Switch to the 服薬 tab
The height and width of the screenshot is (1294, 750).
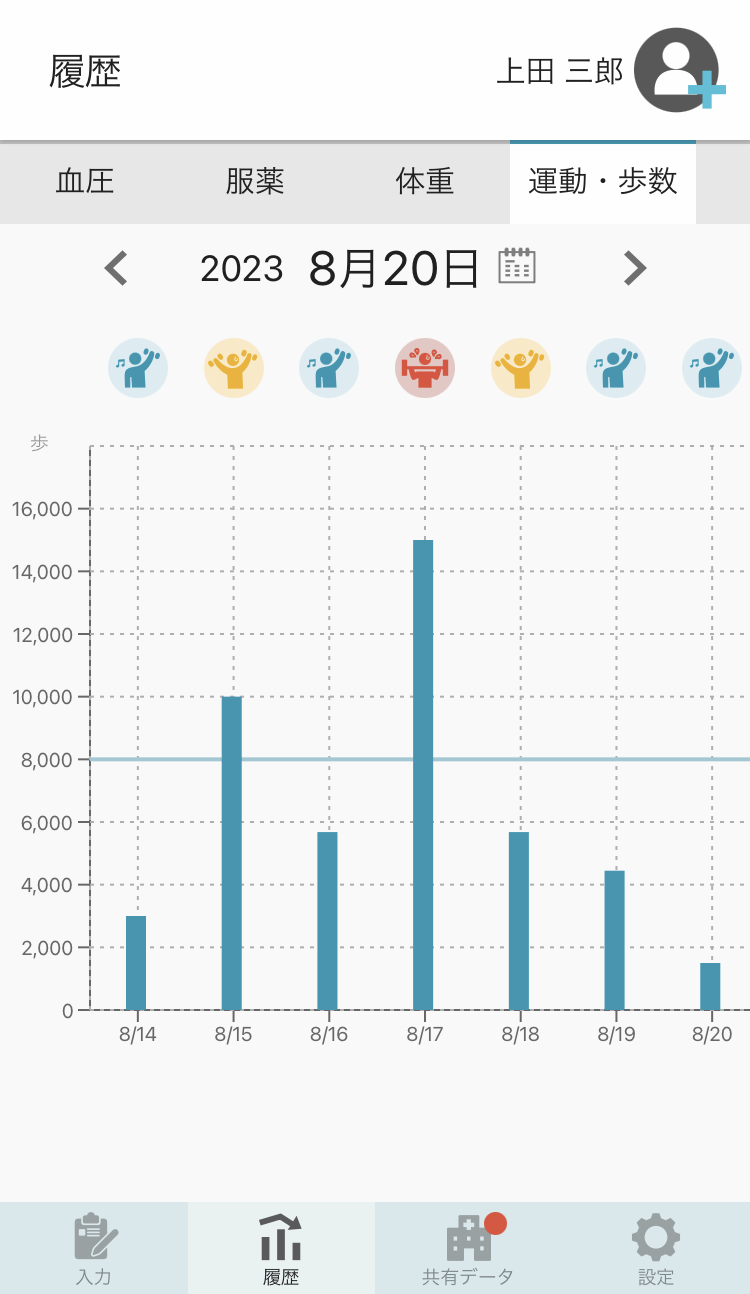pos(255,182)
